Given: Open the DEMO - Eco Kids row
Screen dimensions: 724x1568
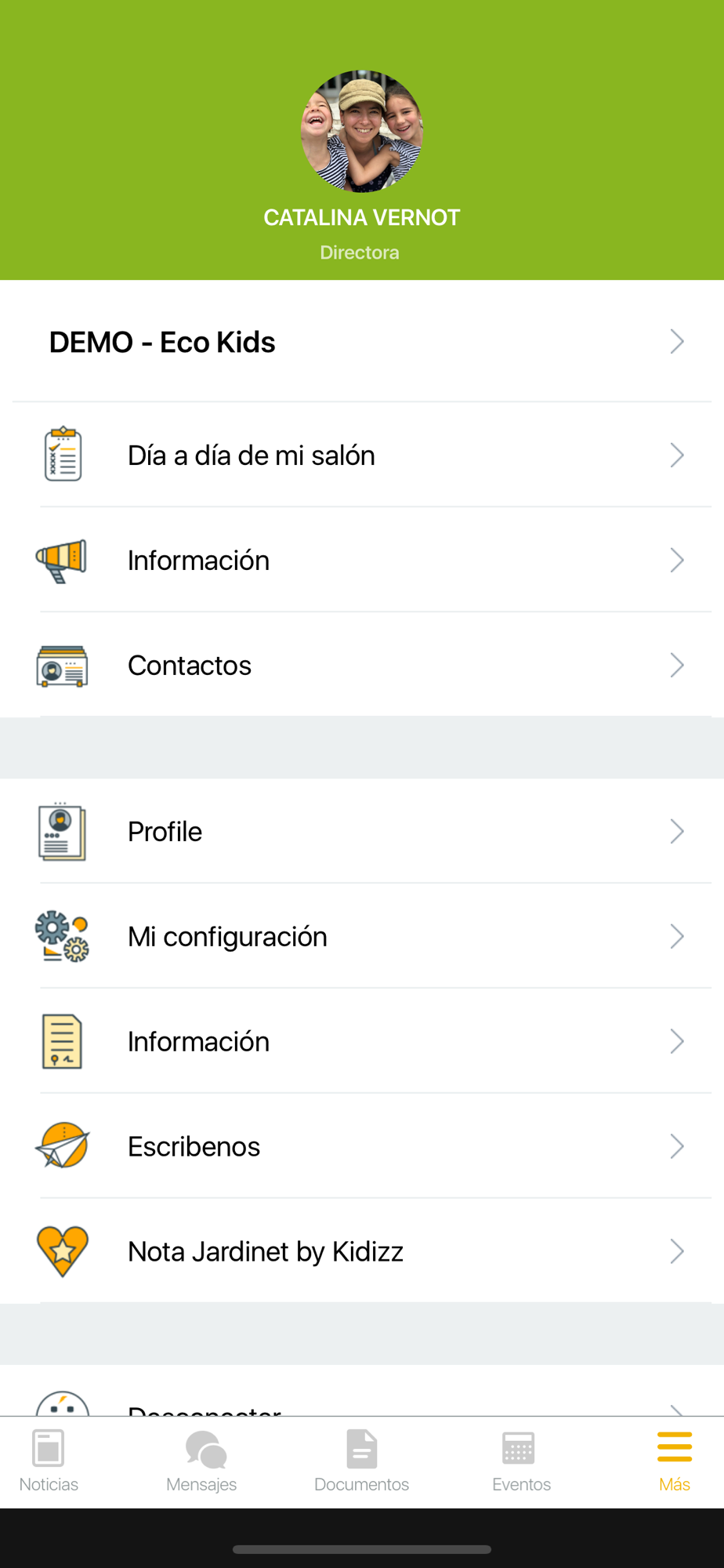Looking at the screenshot, I should point(362,342).
